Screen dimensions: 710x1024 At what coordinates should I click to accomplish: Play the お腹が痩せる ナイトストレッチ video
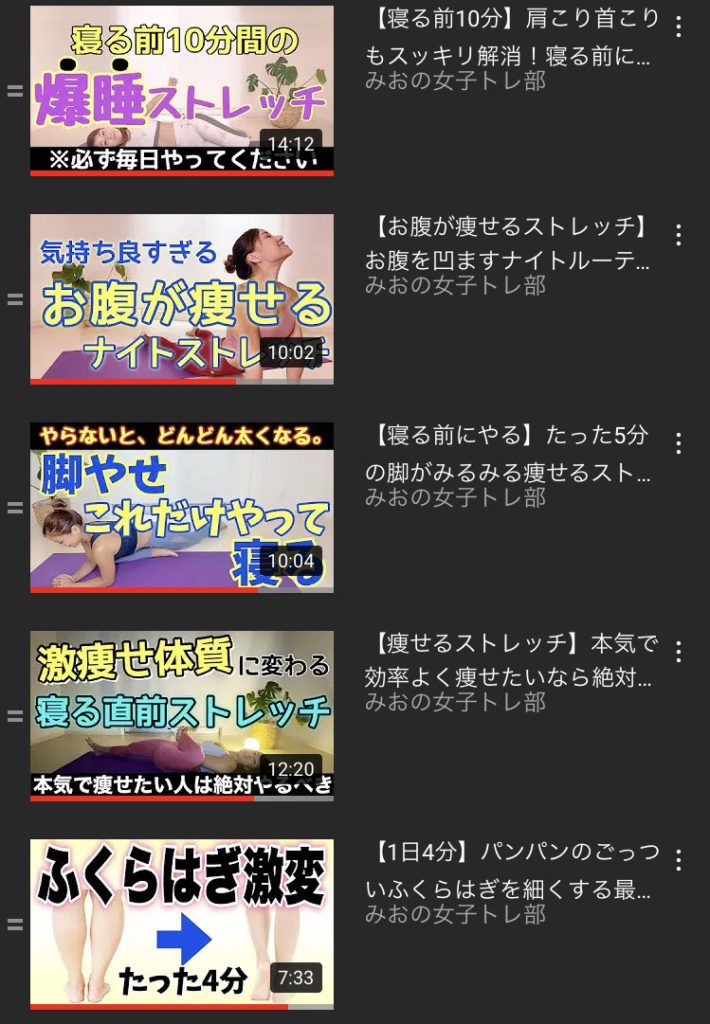click(x=181, y=298)
